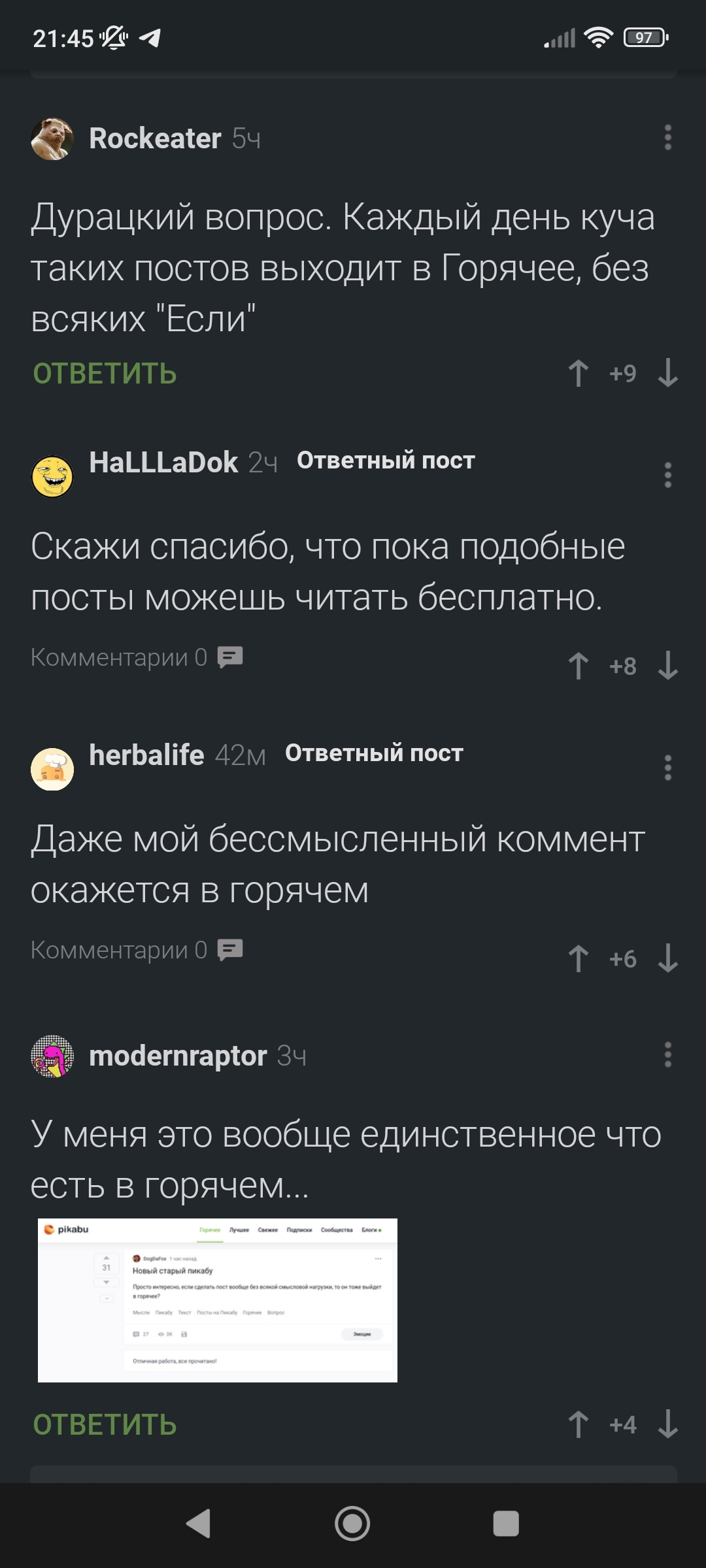The width and height of the screenshot is (706, 1568).
Task: Open overflow menu on modernraptor's comment
Action: point(667,1055)
